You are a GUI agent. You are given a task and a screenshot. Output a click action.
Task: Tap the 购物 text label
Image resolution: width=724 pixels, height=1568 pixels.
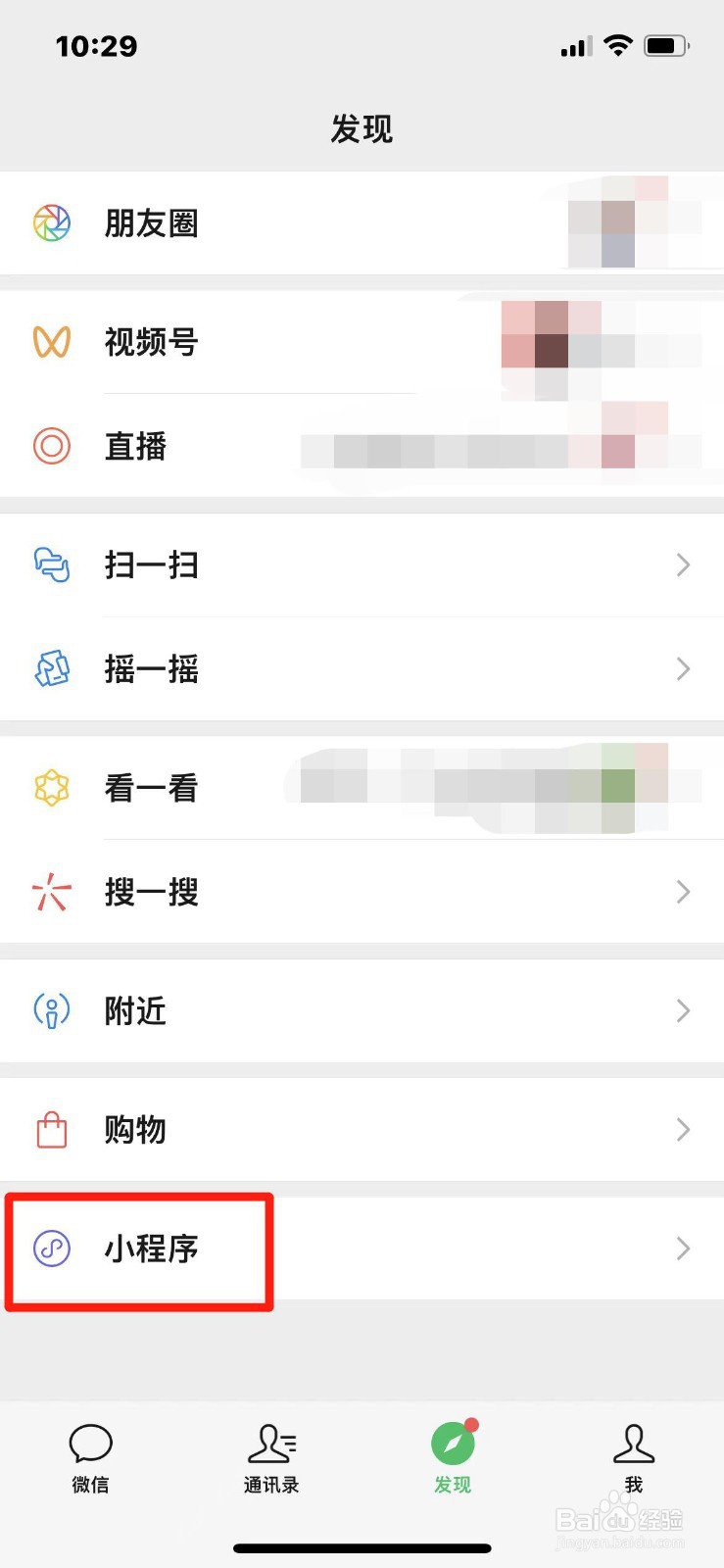point(135,1129)
